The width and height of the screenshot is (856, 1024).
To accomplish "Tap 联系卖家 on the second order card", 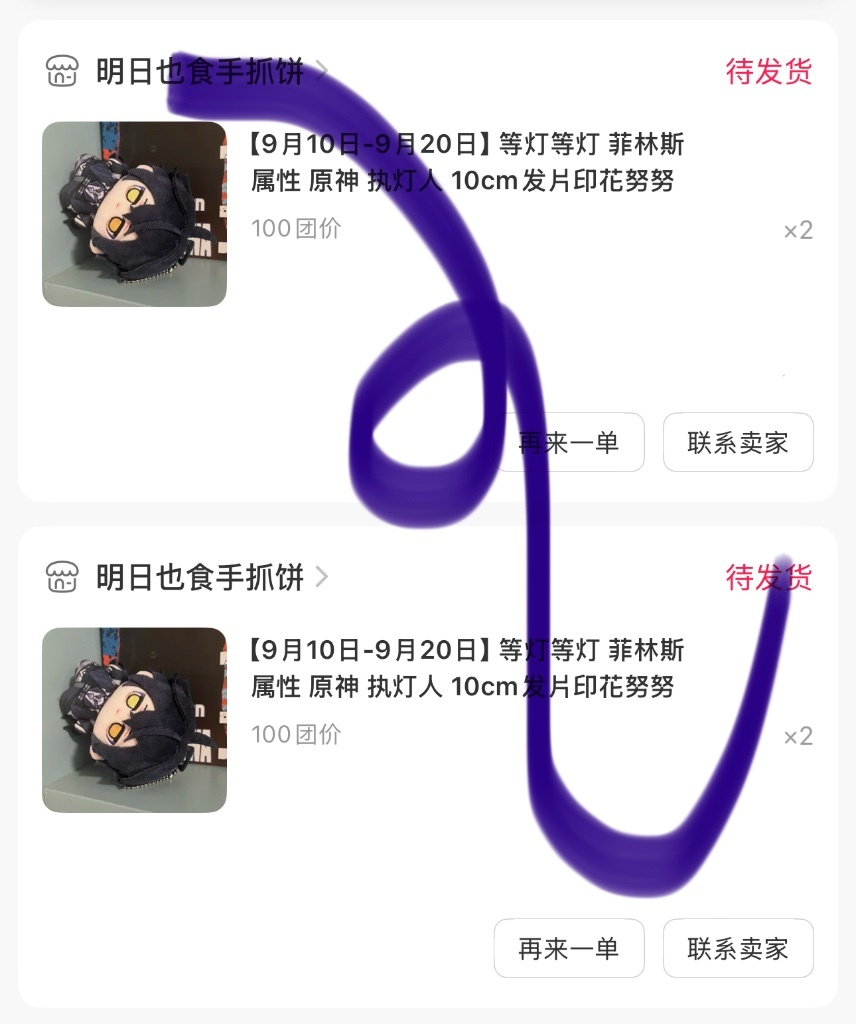I will (738, 948).
